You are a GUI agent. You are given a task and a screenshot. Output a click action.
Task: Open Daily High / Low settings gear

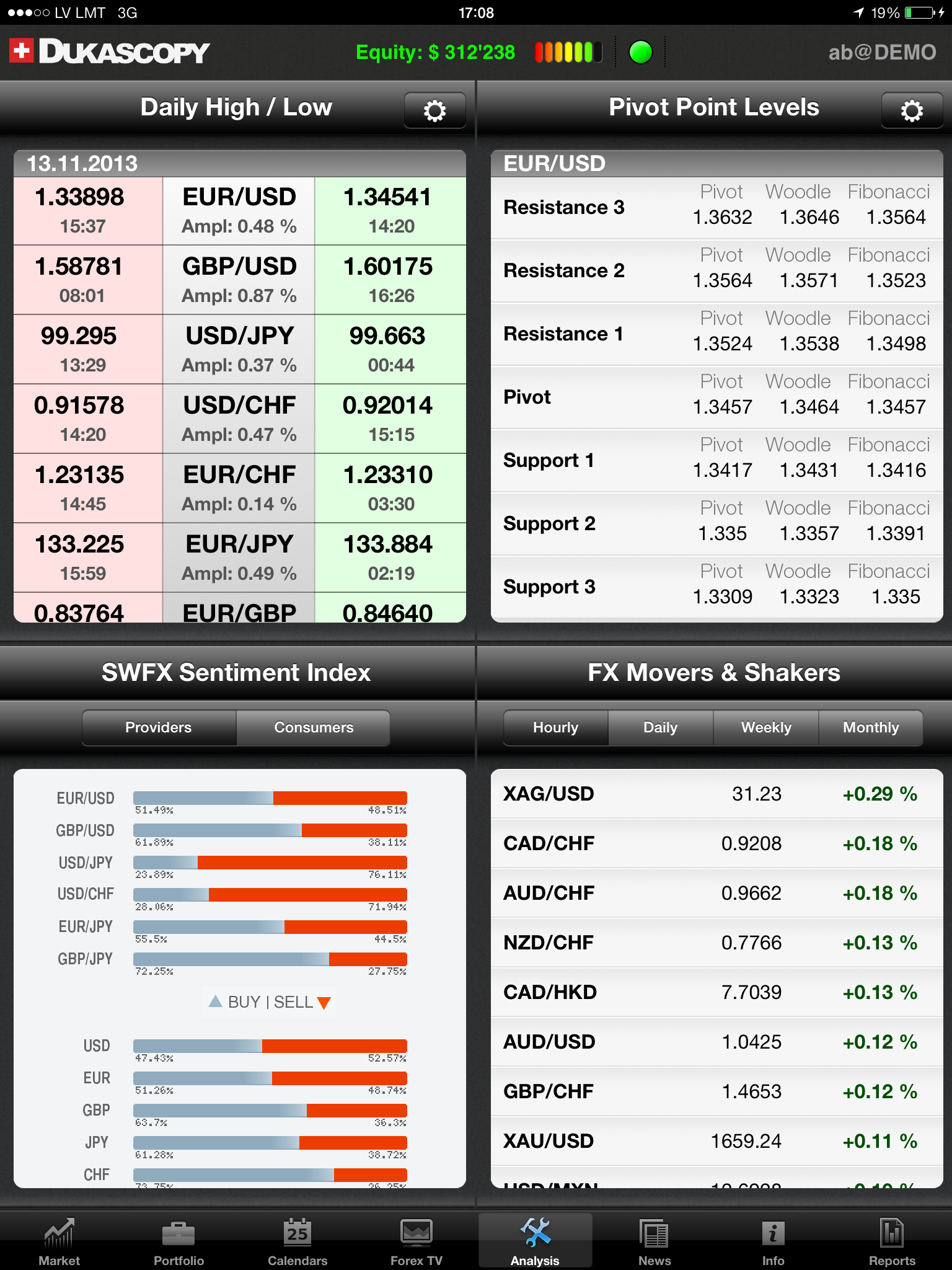434,110
